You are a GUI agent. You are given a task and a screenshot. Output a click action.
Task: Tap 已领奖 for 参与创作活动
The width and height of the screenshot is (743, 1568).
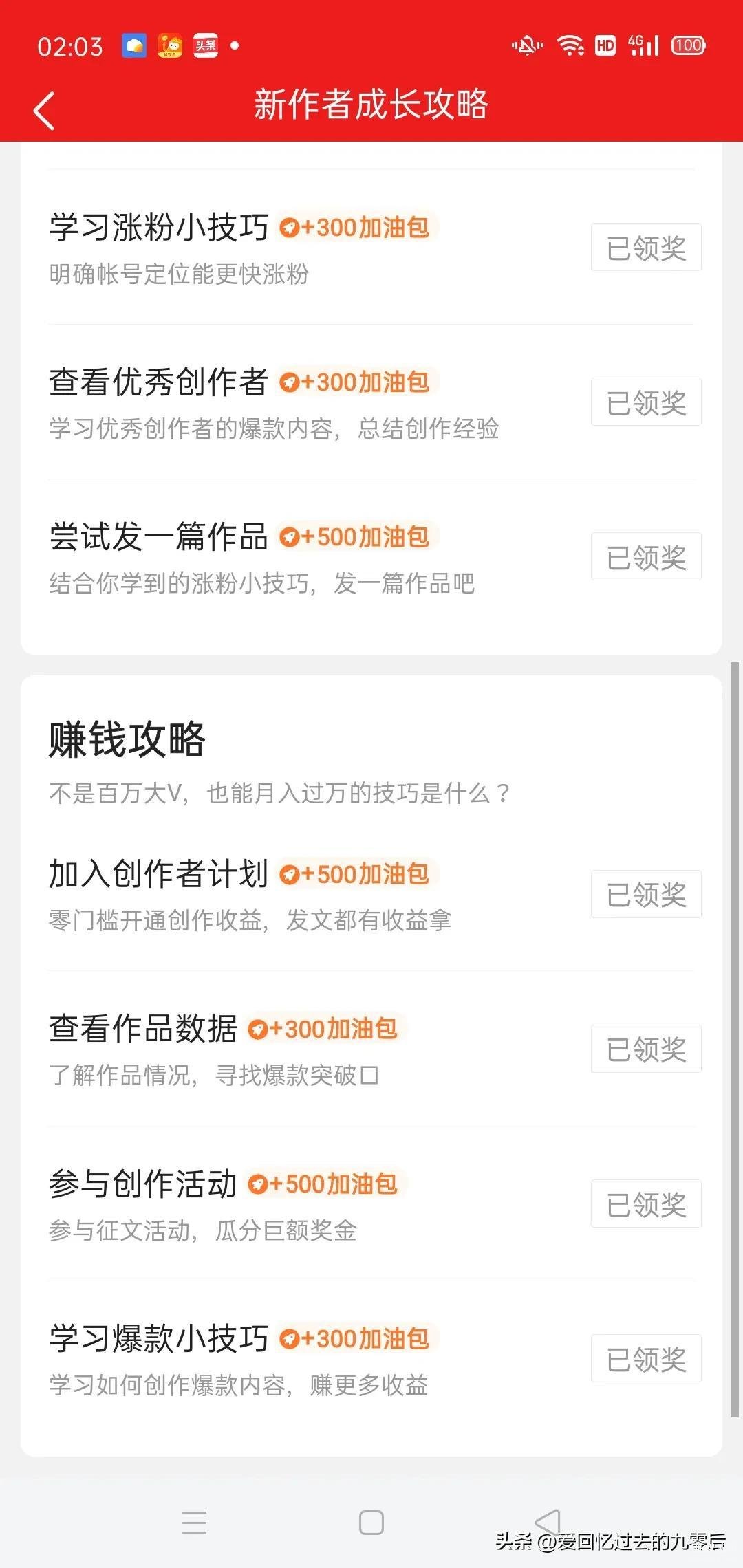tap(646, 1204)
